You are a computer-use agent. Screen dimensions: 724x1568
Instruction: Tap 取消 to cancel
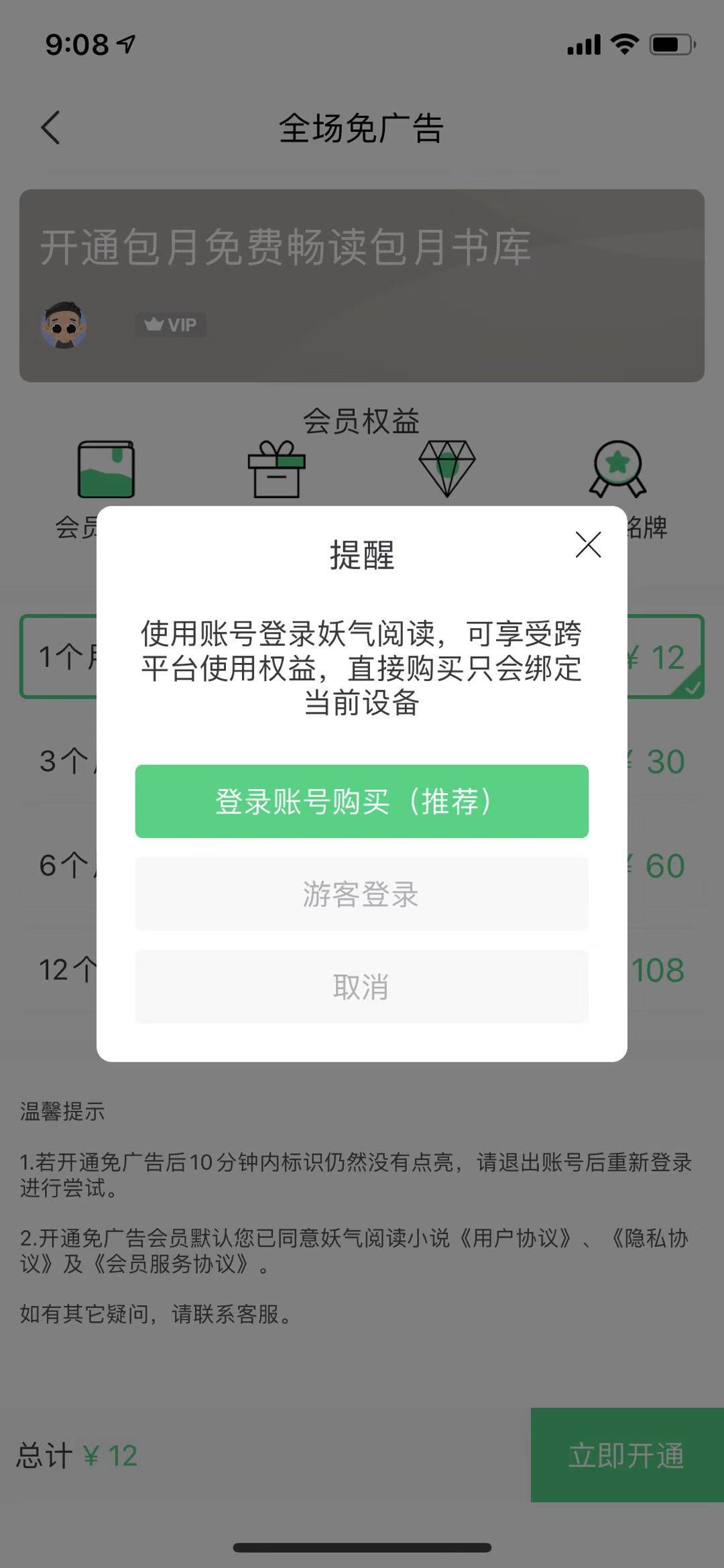click(361, 986)
